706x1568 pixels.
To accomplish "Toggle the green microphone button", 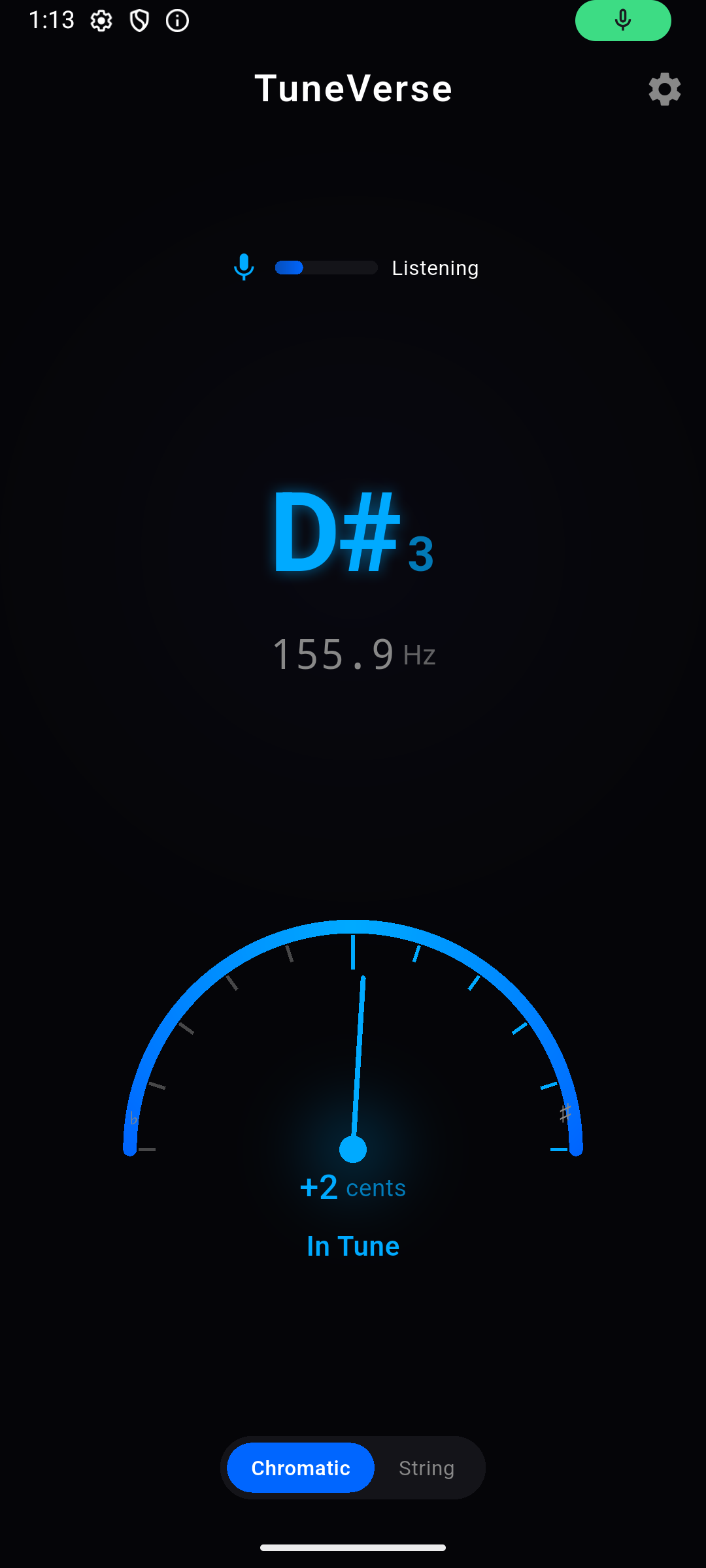I will [x=622, y=21].
